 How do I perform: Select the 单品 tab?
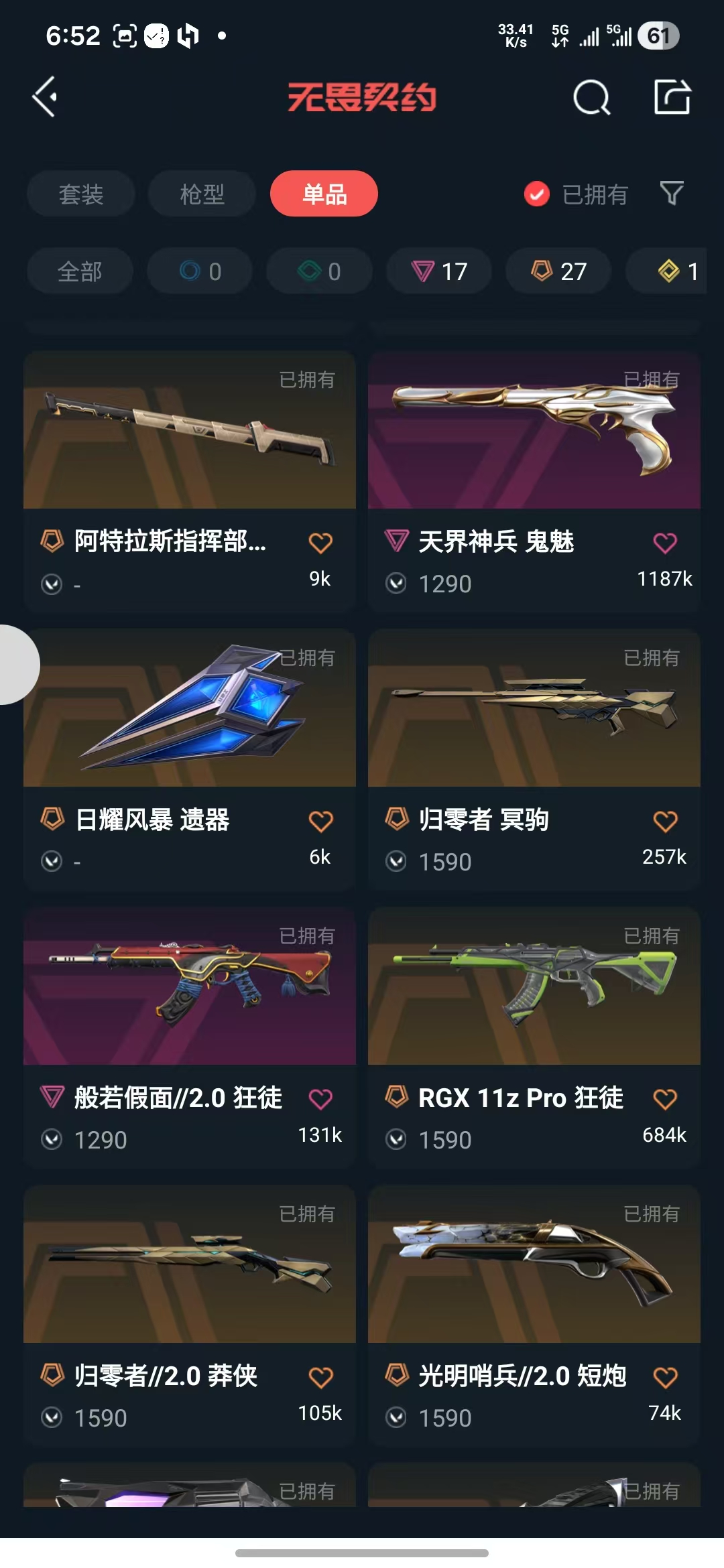(324, 194)
